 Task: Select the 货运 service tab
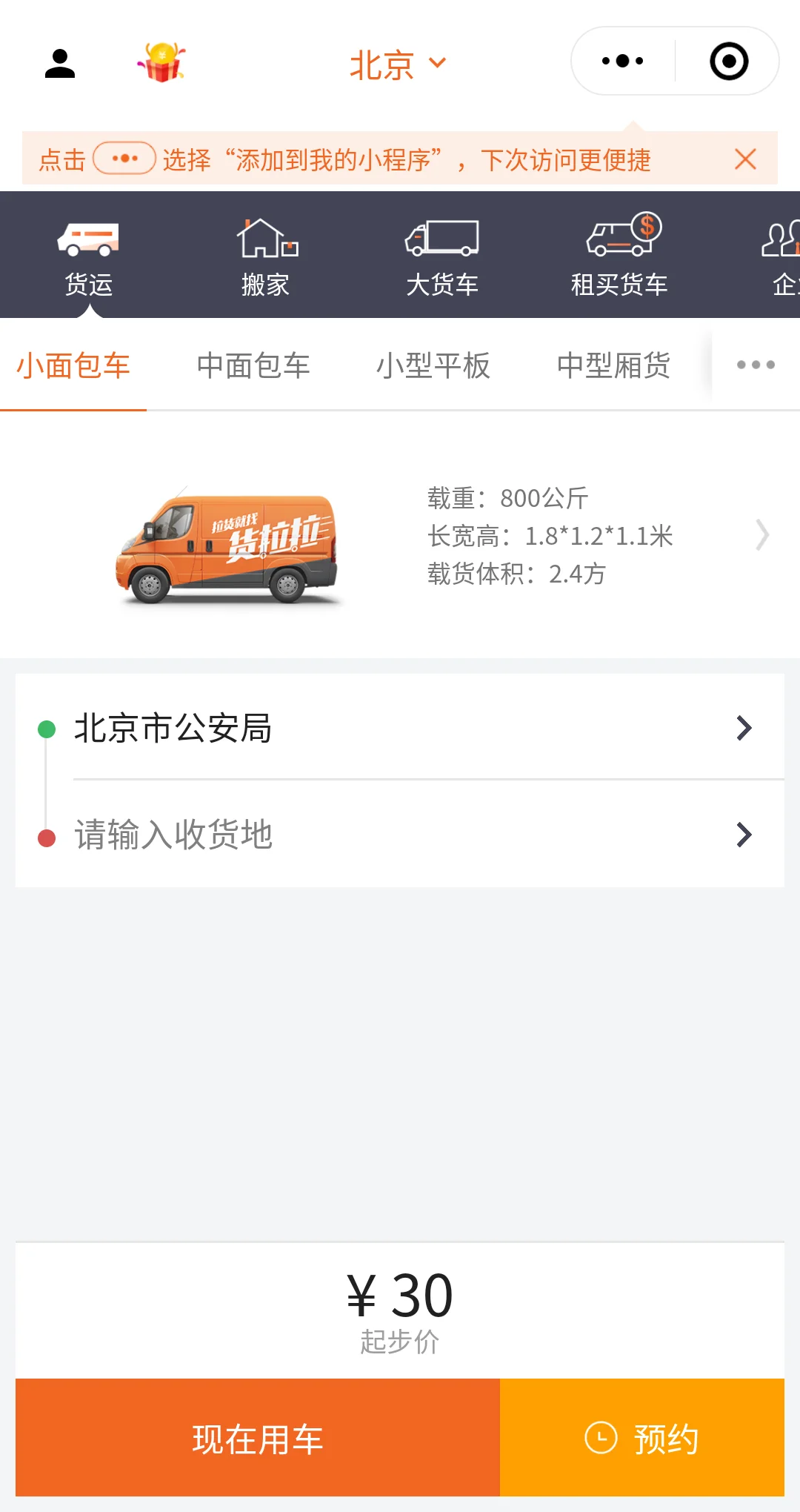coord(88,256)
